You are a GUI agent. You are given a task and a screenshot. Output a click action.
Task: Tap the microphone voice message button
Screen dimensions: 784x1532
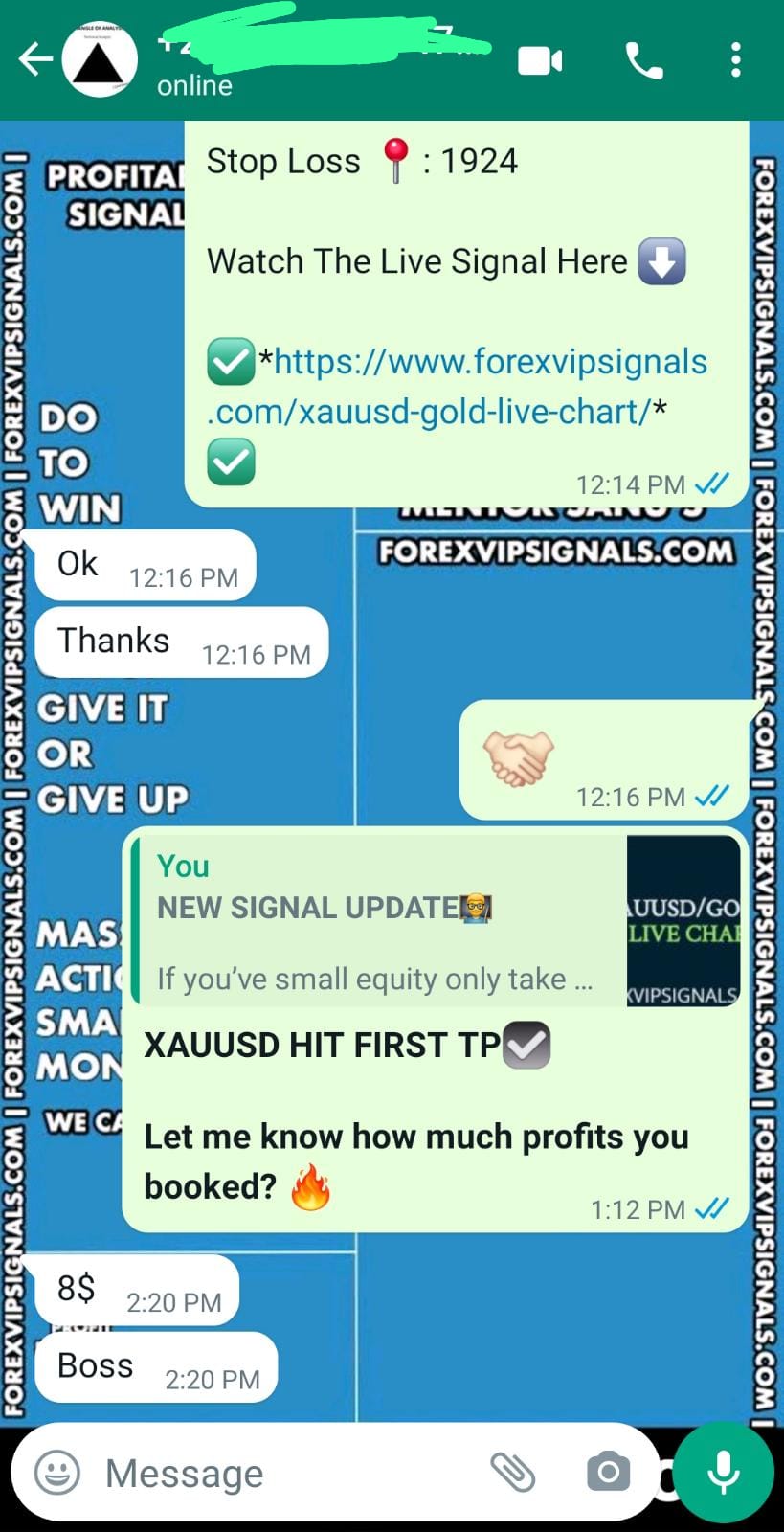coord(724,1472)
